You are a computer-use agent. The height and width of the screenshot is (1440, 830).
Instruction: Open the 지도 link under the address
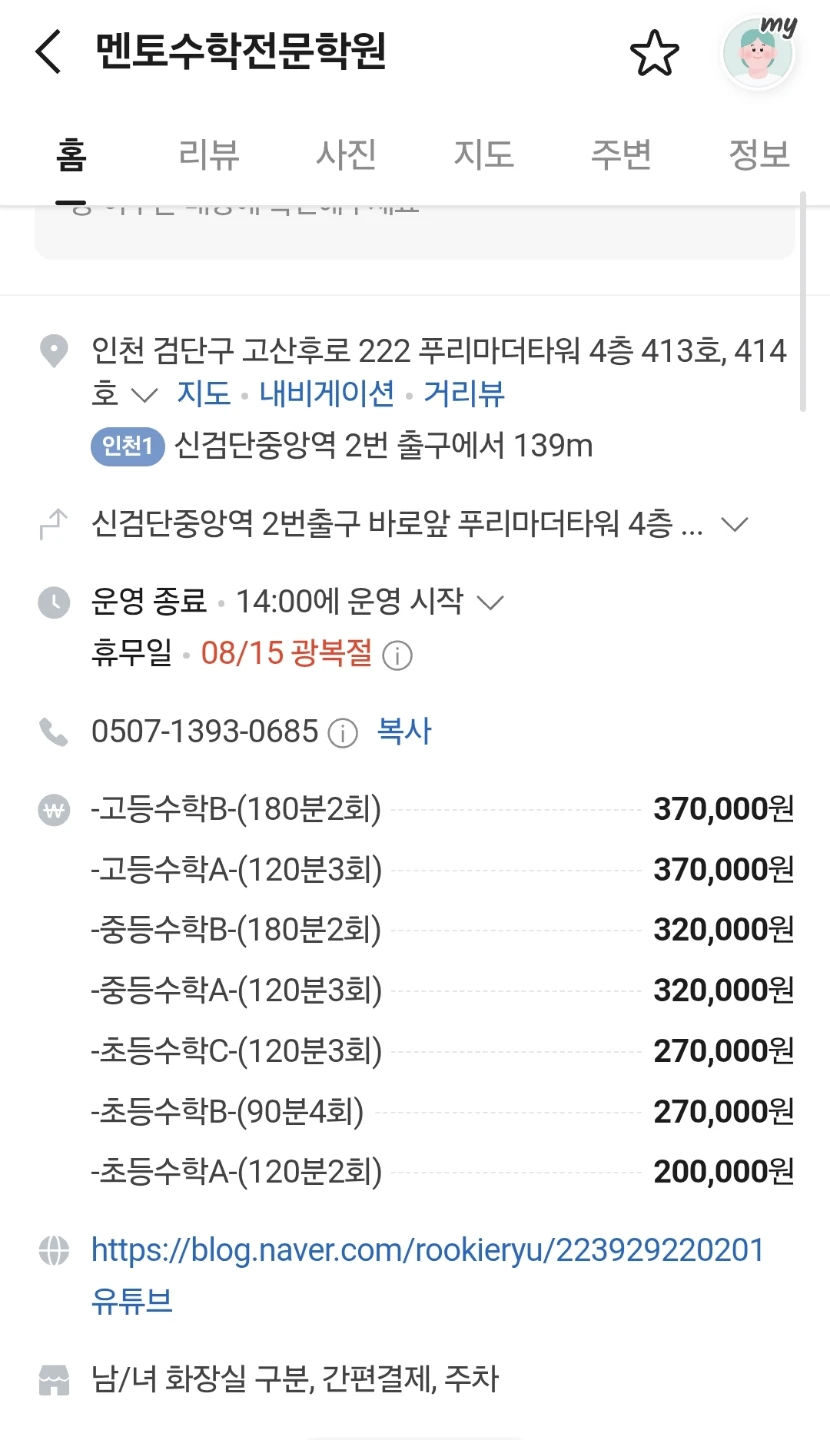[x=204, y=393]
